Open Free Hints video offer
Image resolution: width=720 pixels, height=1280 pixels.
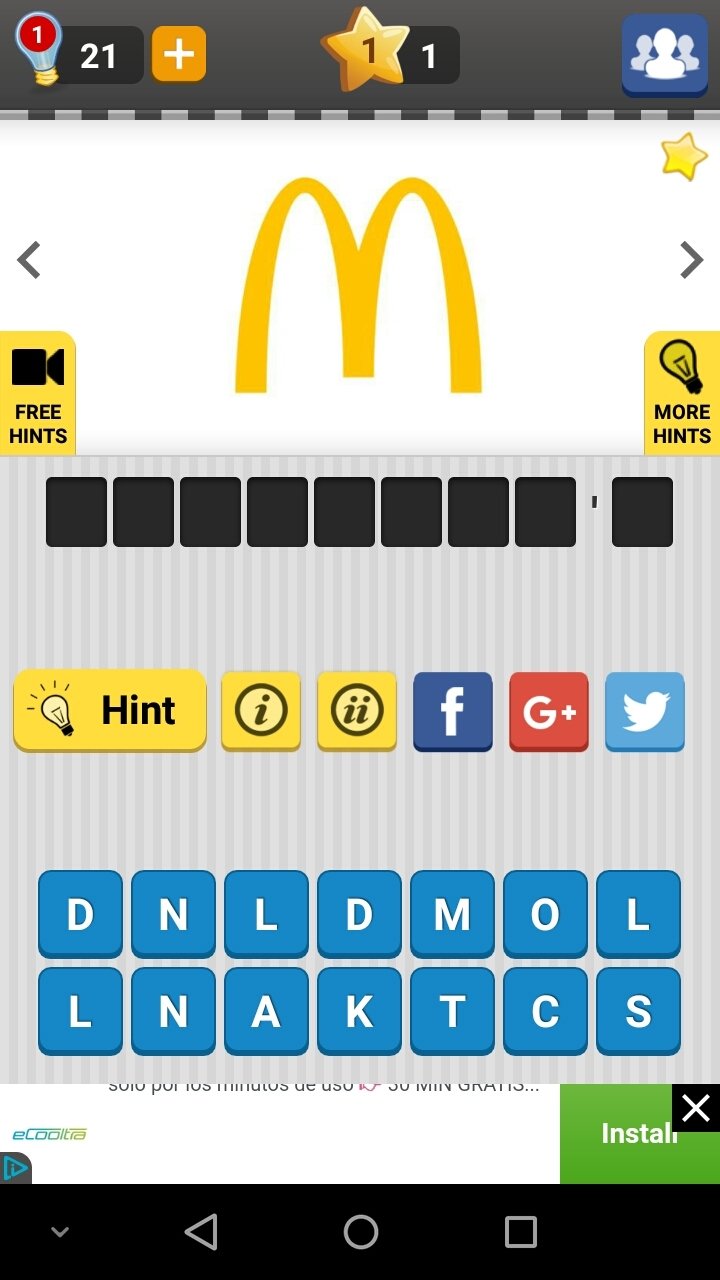tap(38, 394)
